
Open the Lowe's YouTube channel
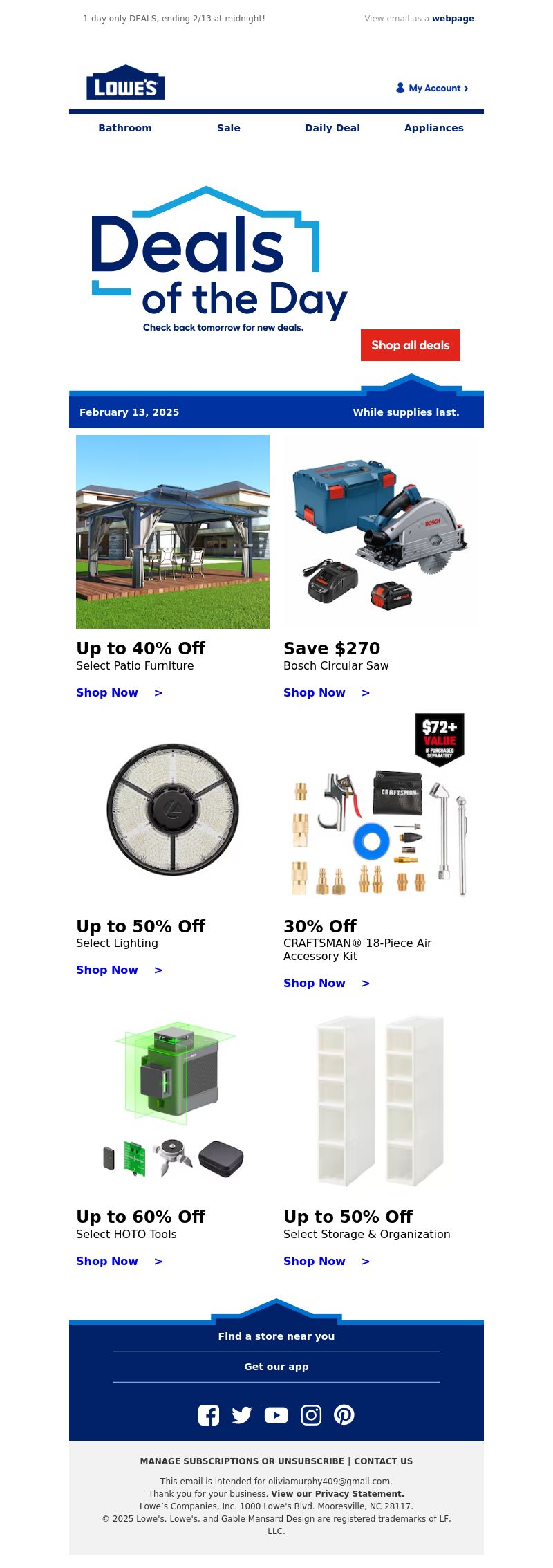pos(276,1415)
